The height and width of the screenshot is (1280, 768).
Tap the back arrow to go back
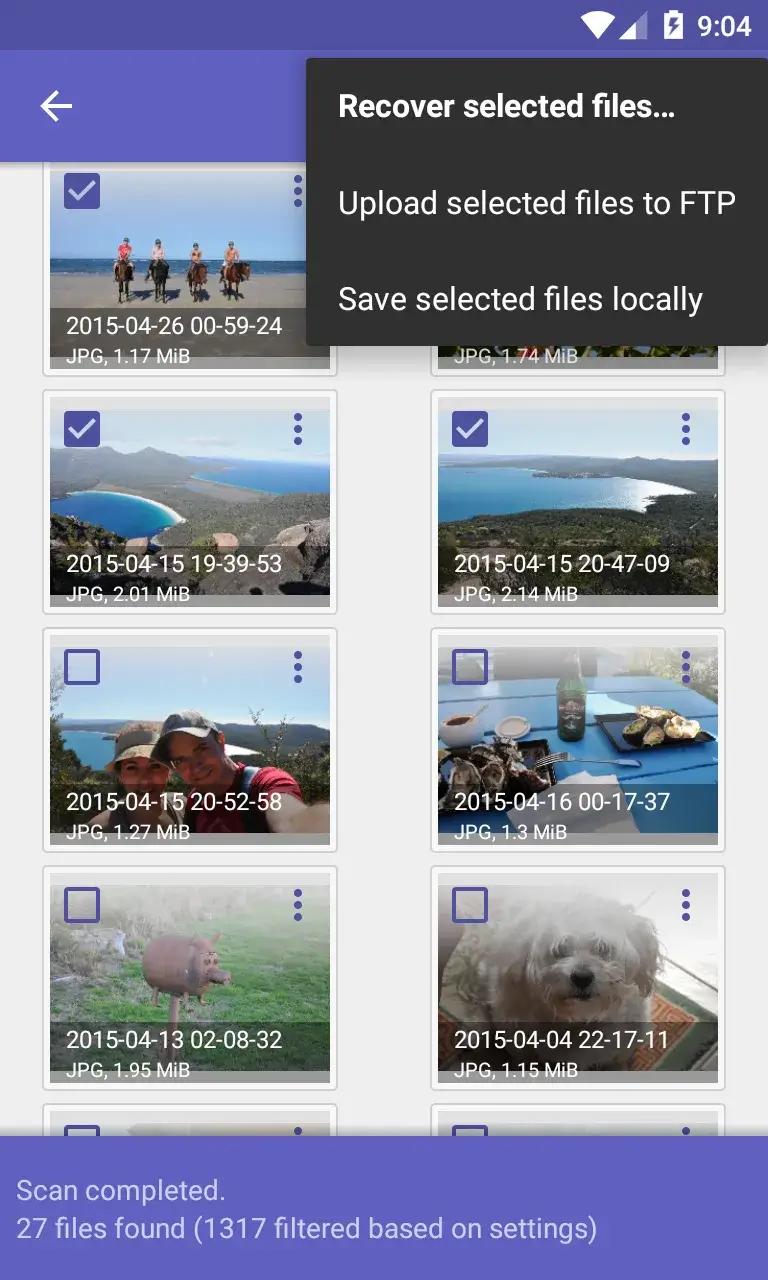(57, 106)
